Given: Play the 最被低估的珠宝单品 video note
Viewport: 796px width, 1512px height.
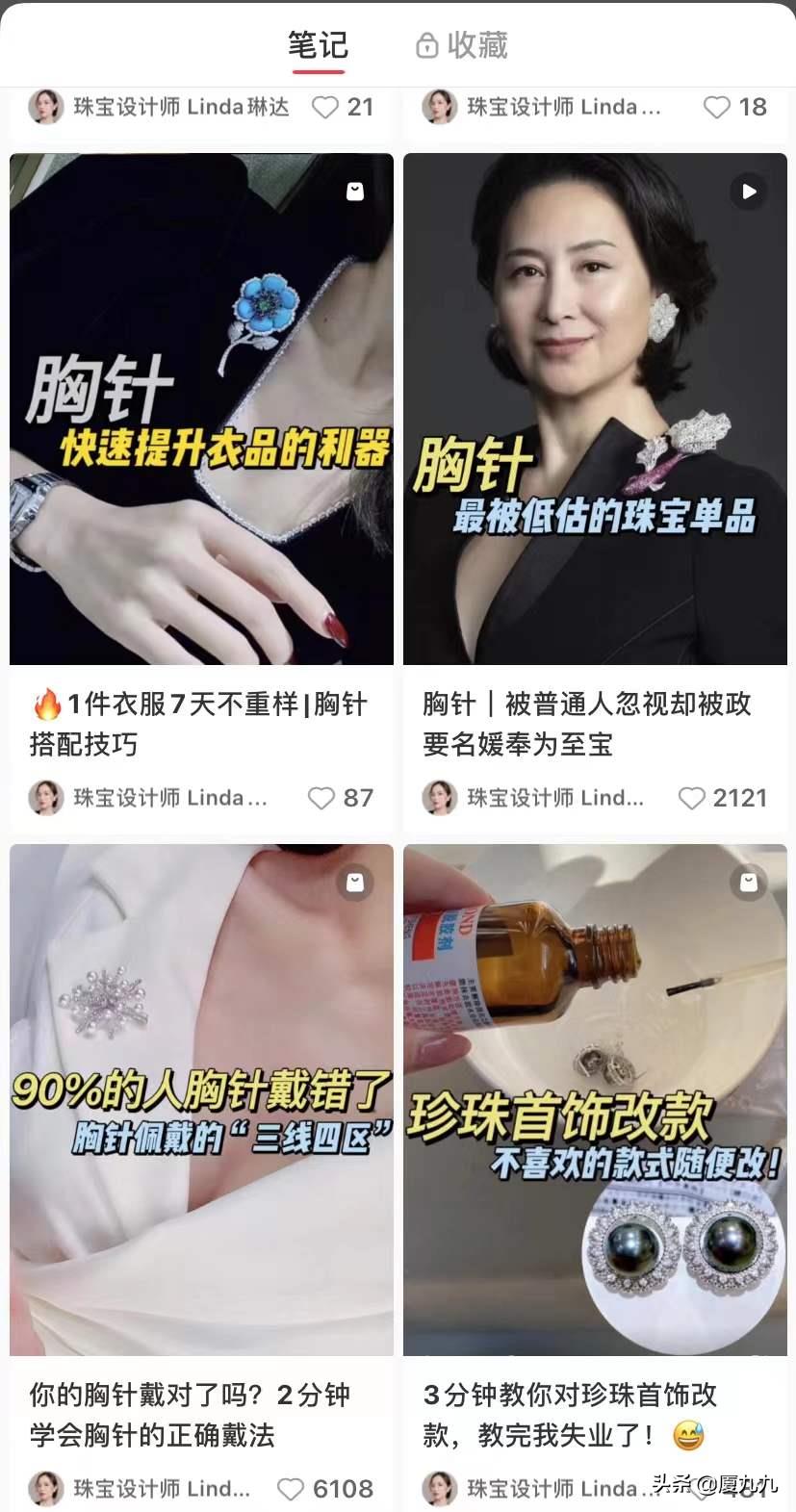Looking at the screenshot, I should pyautogui.click(x=595, y=409).
